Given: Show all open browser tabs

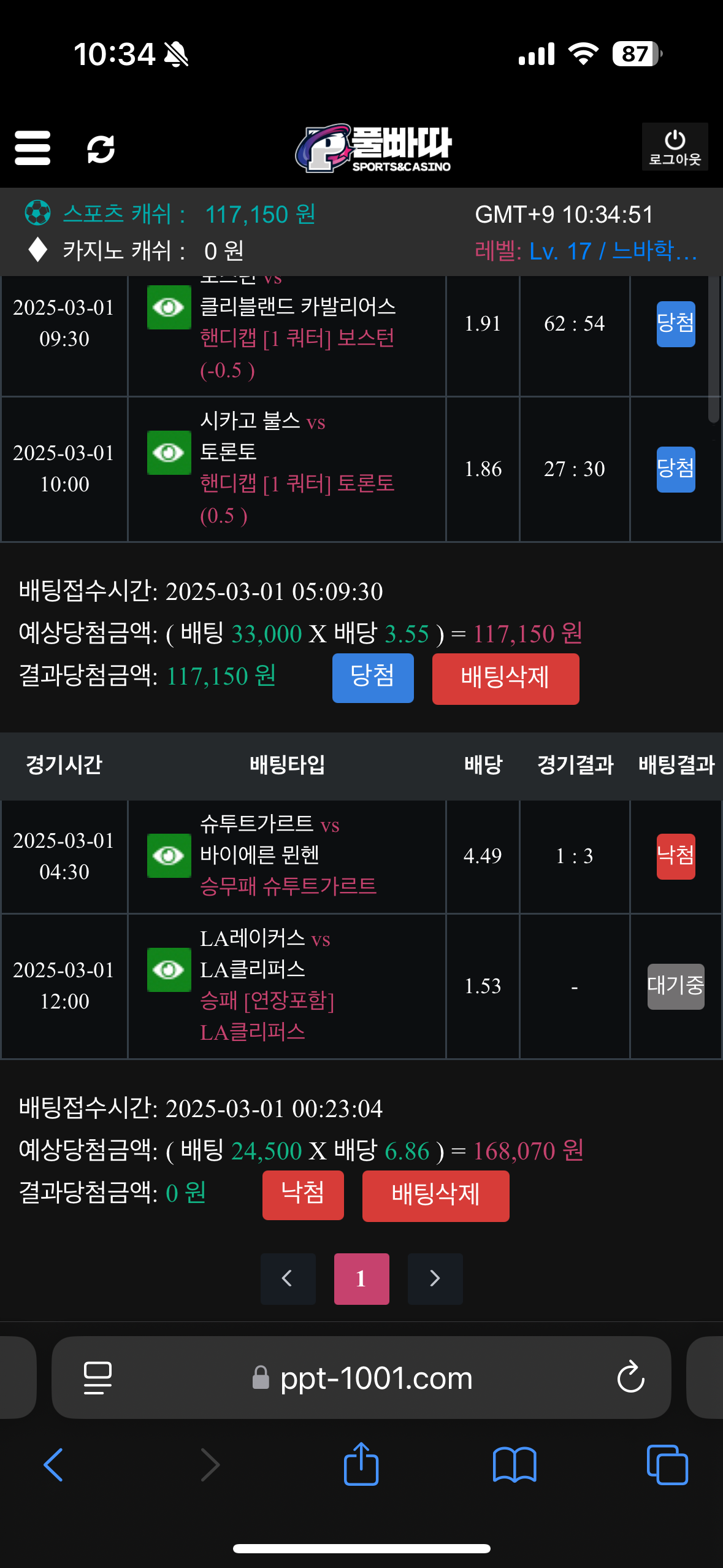Looking at the screenshot, I should [667, 1465].
